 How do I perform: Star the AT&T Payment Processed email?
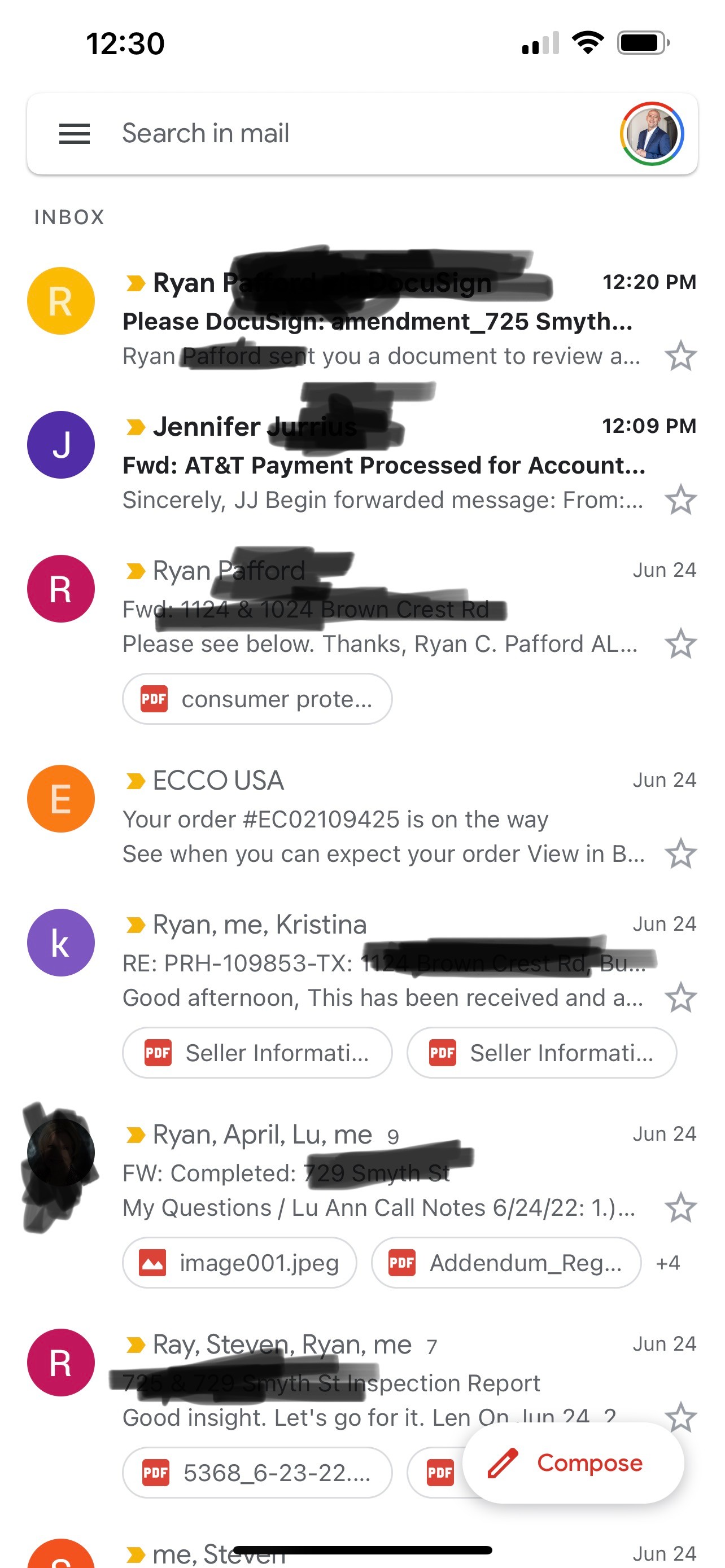(680, 500)
